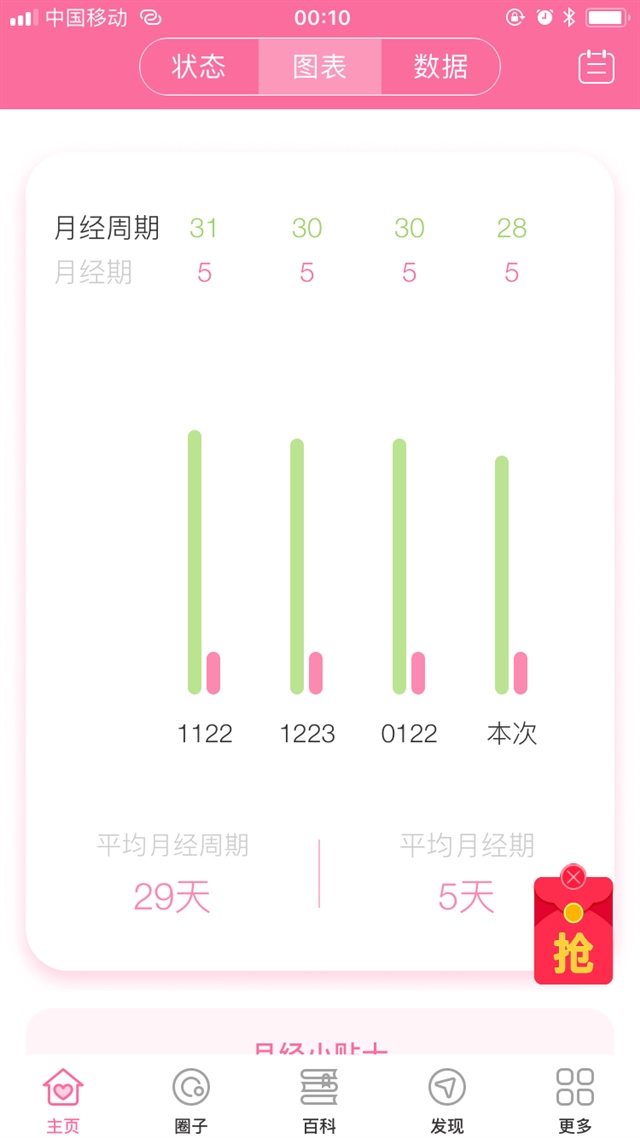Select the 图表 segment
The width and height of the screenshot is (640, 1138).
(x=320, y=67)
